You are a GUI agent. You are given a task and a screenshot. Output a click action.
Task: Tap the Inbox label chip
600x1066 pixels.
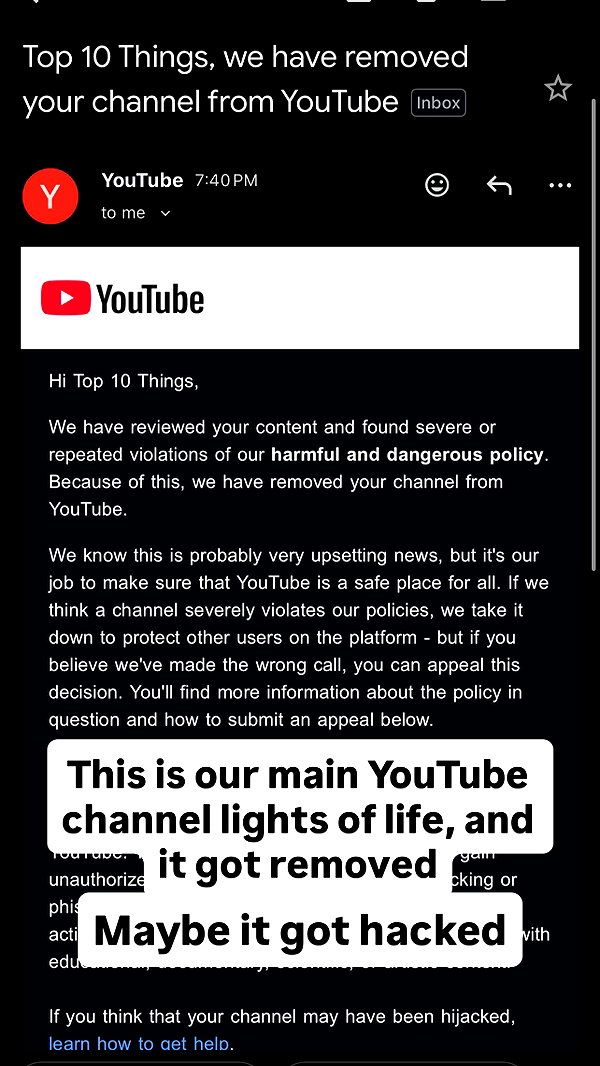tap(438, 103)
